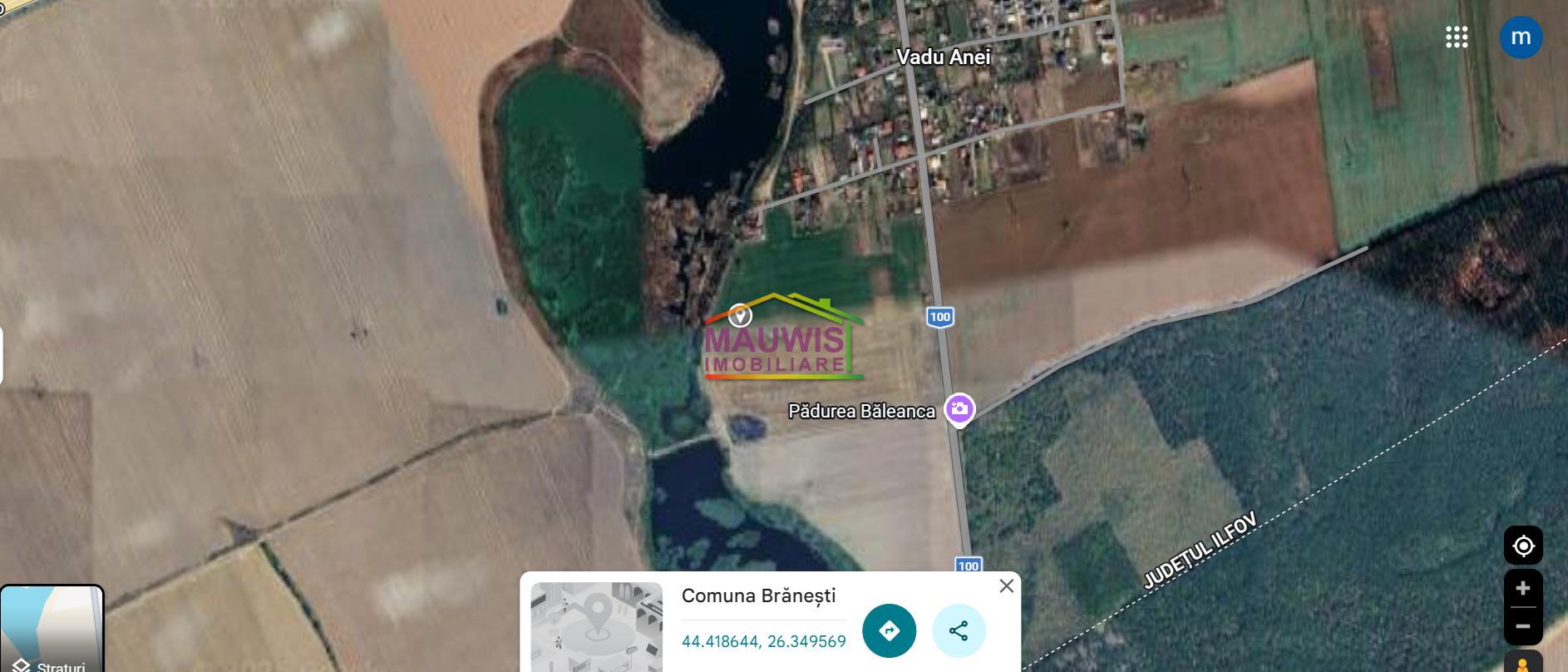Center the map on my location

pos(1523,546)
